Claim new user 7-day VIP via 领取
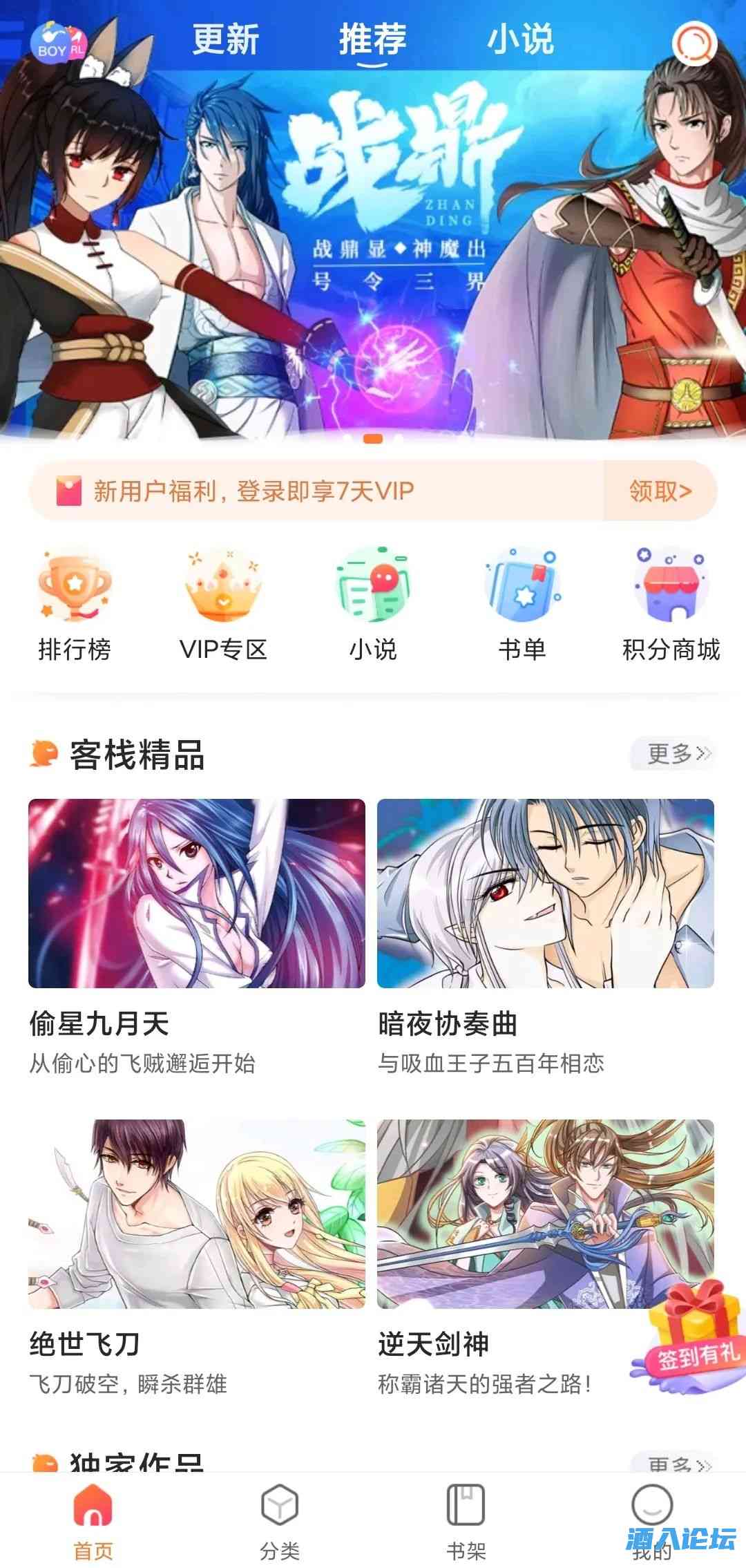The width and height of the screenshot is (746, 1568). coord(660,491)
